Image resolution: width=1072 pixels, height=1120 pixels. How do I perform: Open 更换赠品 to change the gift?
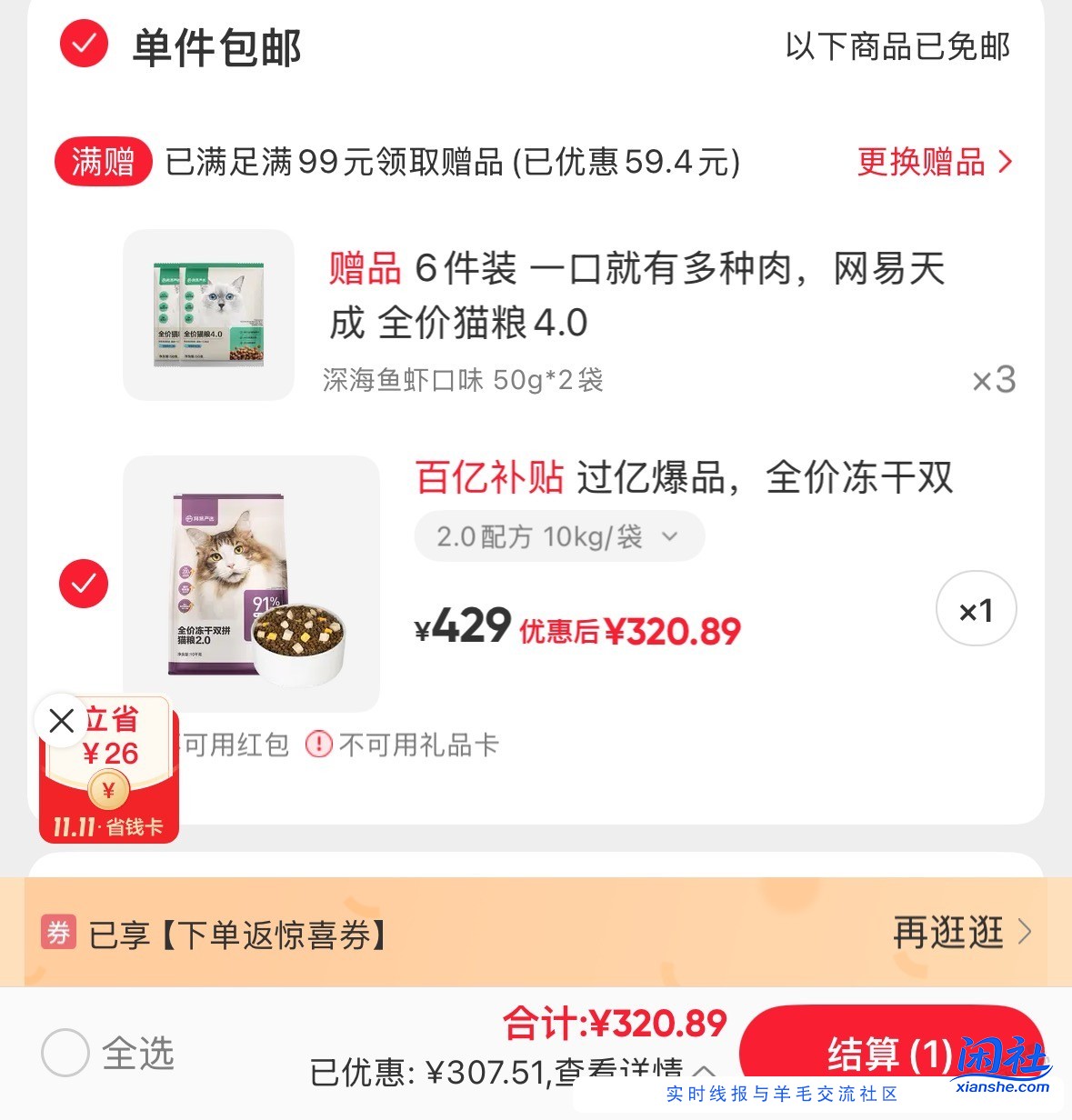point(920,162)
